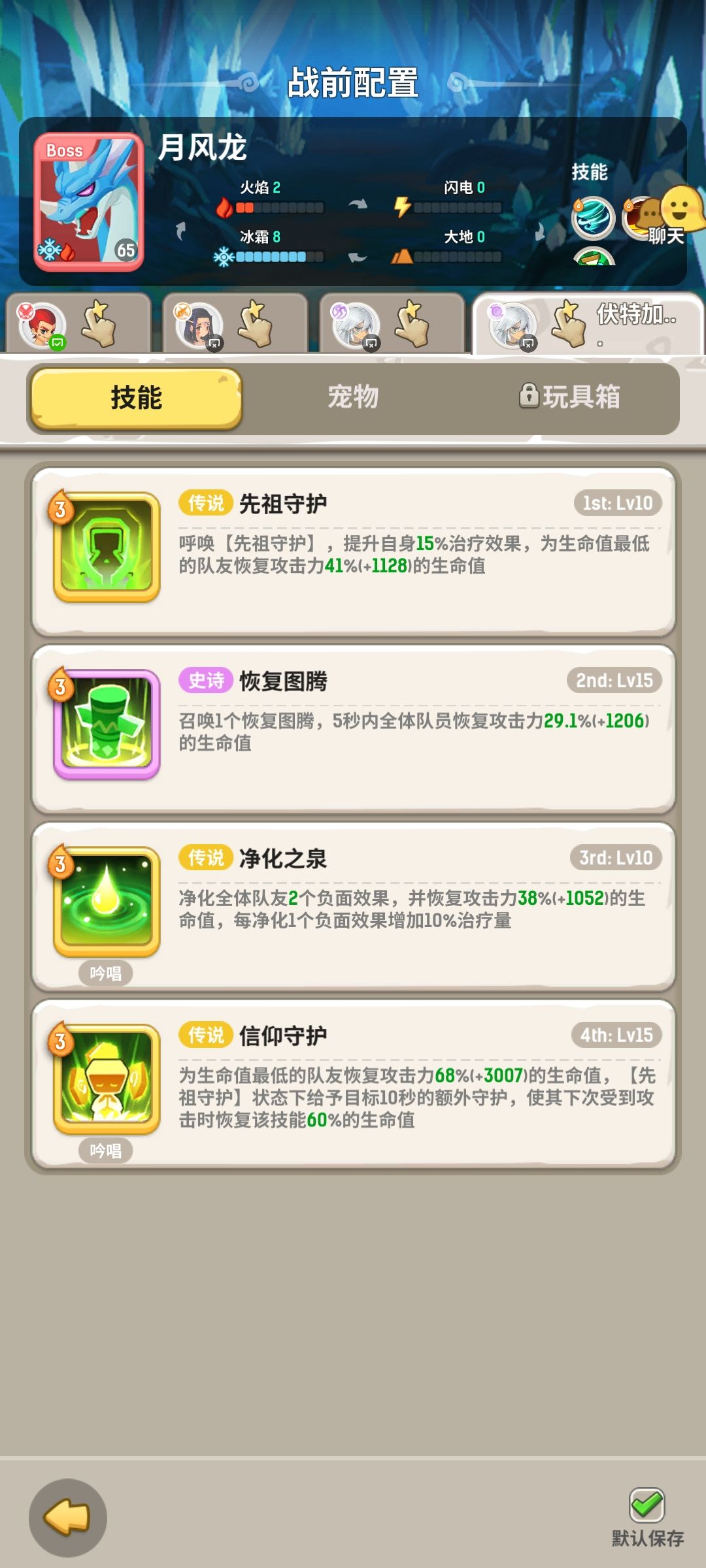Screen dimensions: 706x1568
Task: Open the 信仰守护 skill card
Action: (x=353, y=1085)
